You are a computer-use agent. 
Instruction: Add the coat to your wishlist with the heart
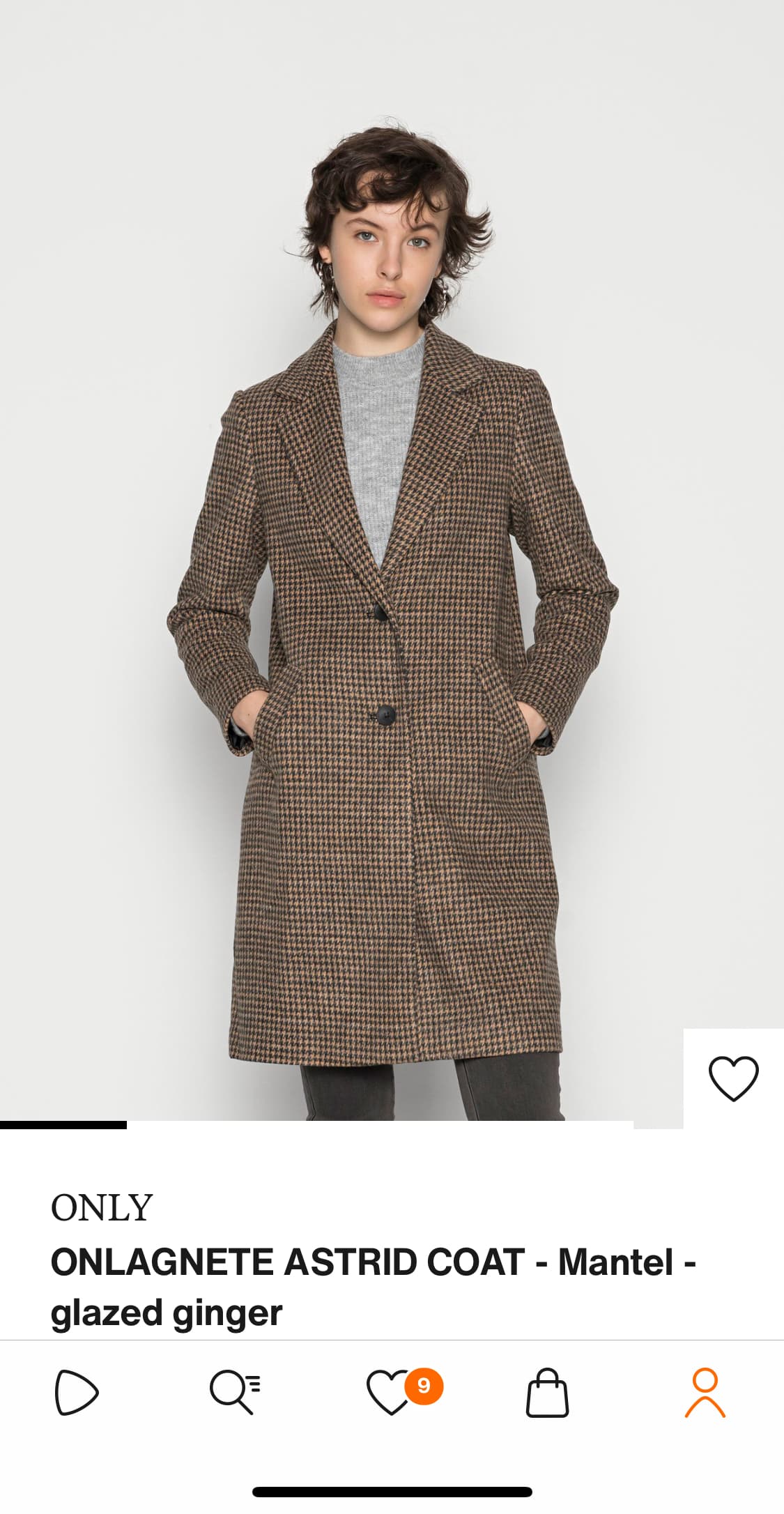coord(733,1078)
